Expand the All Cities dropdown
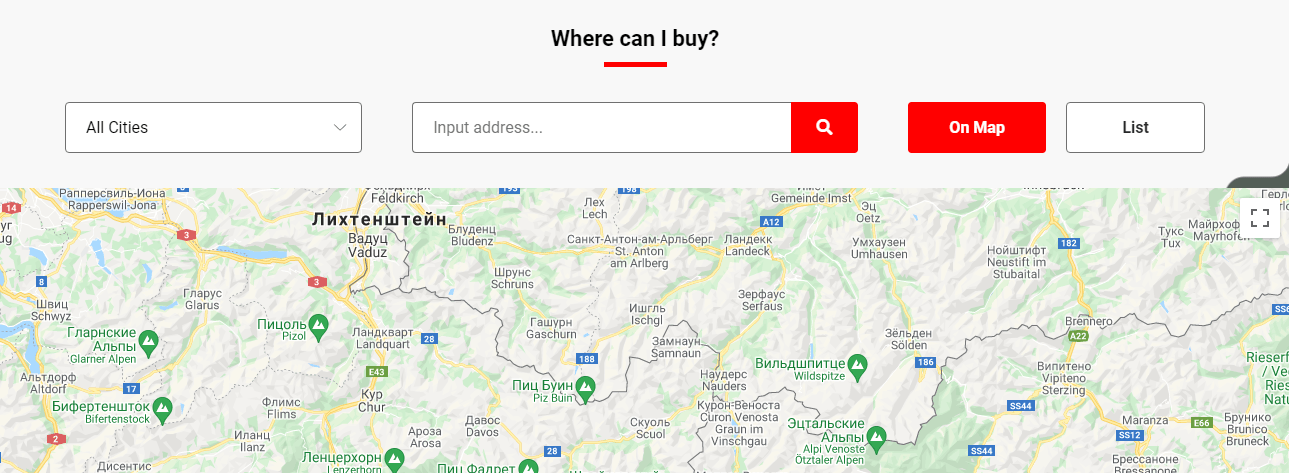The image size is (1289, 473). [x=213, y=128]
